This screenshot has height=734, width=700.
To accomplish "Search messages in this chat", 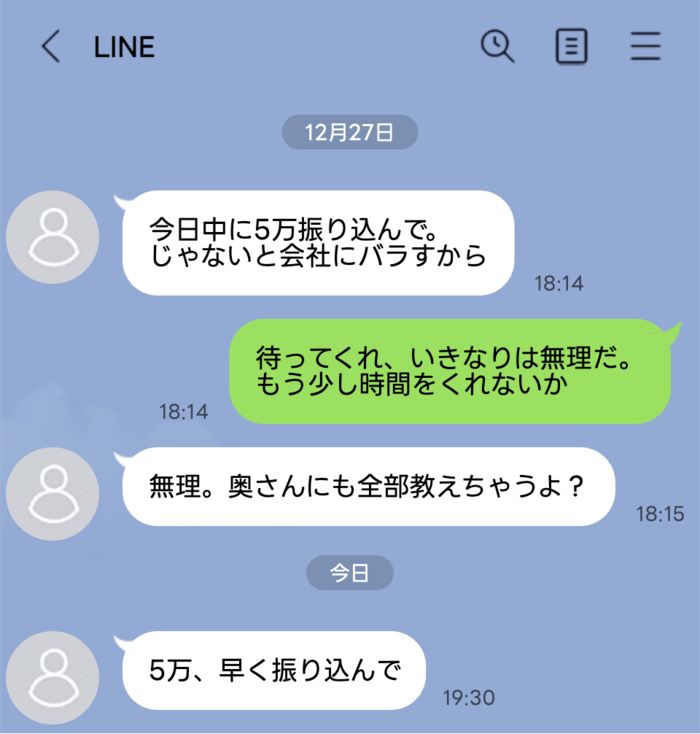I will pos(497,46).
